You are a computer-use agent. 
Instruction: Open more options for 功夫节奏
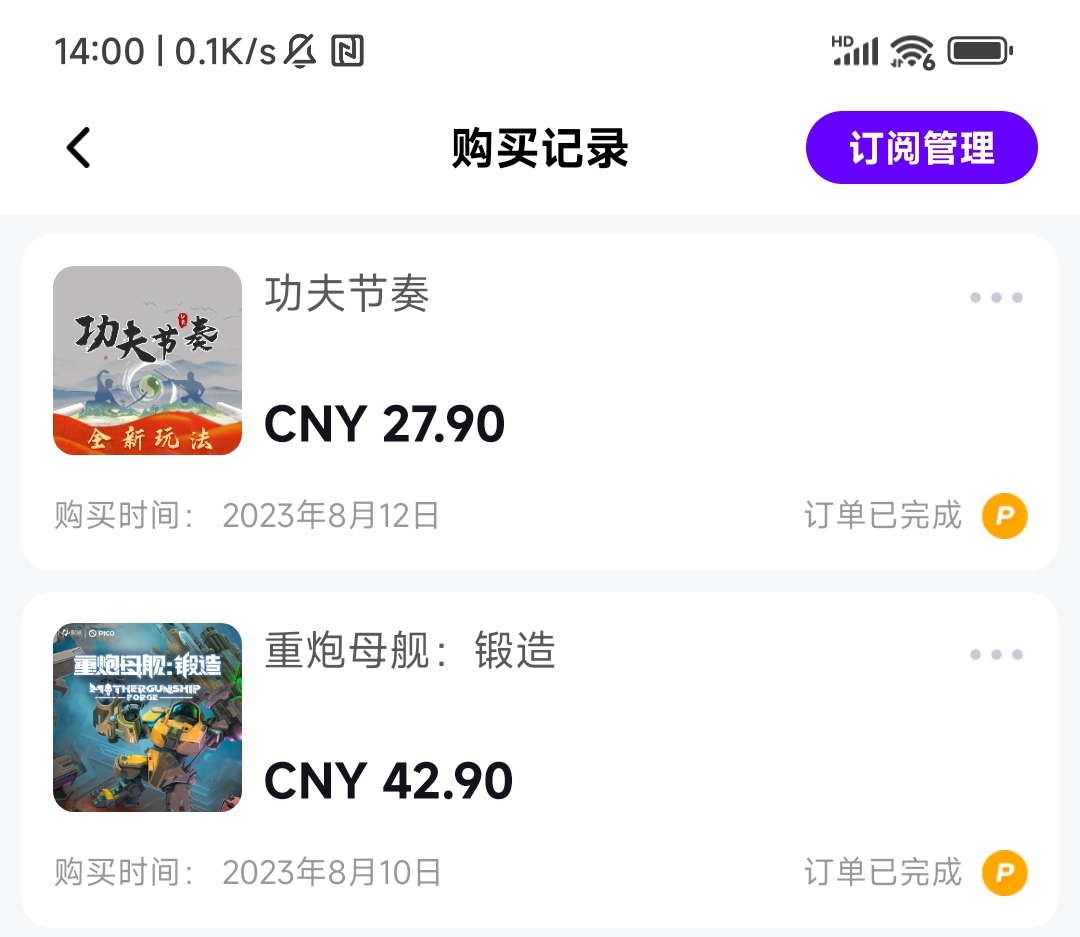pos(996,297)
